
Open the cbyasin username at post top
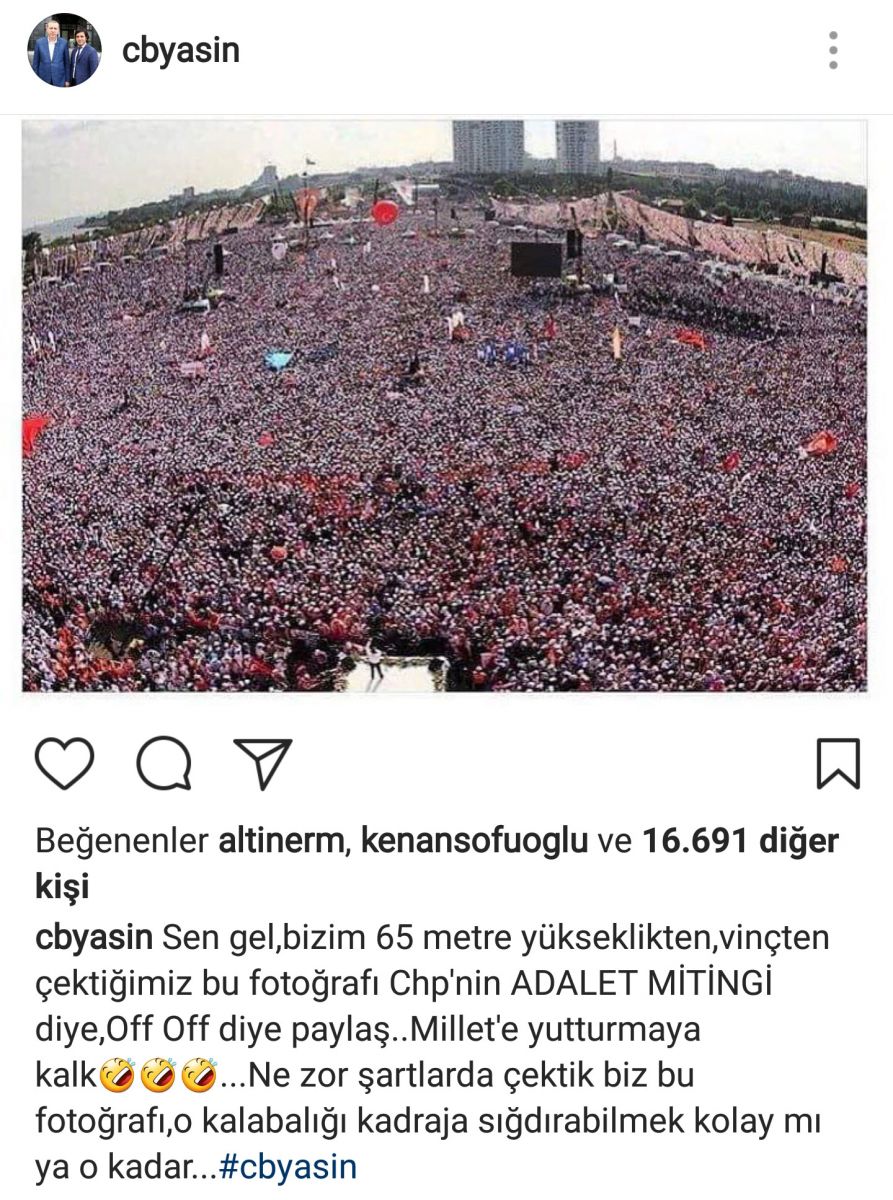point(180,50)
